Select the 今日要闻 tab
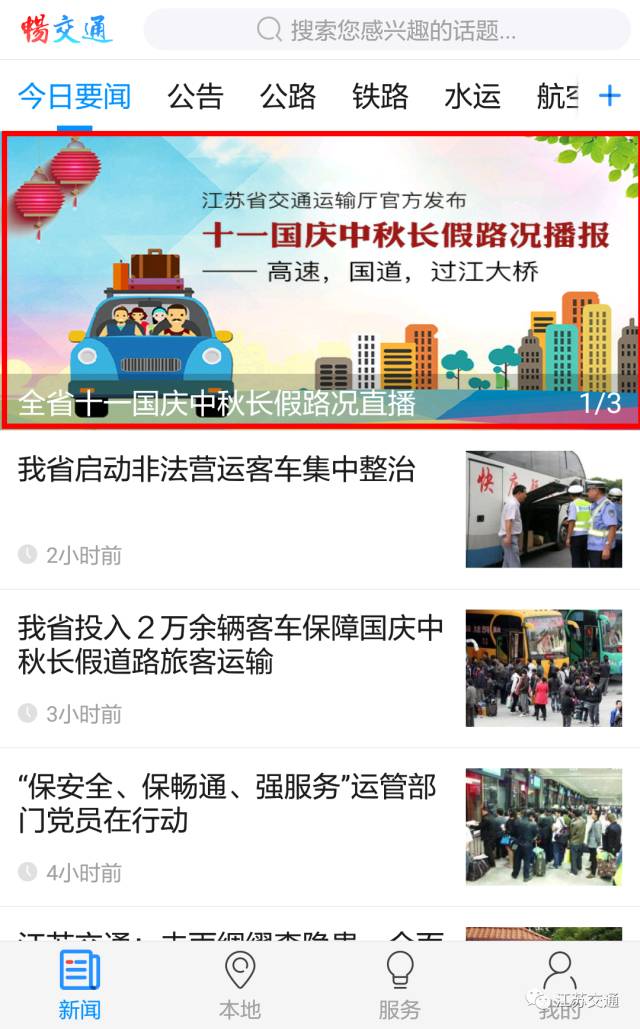The width and height of the screenshot is (640, 1029). coord(74,96)
